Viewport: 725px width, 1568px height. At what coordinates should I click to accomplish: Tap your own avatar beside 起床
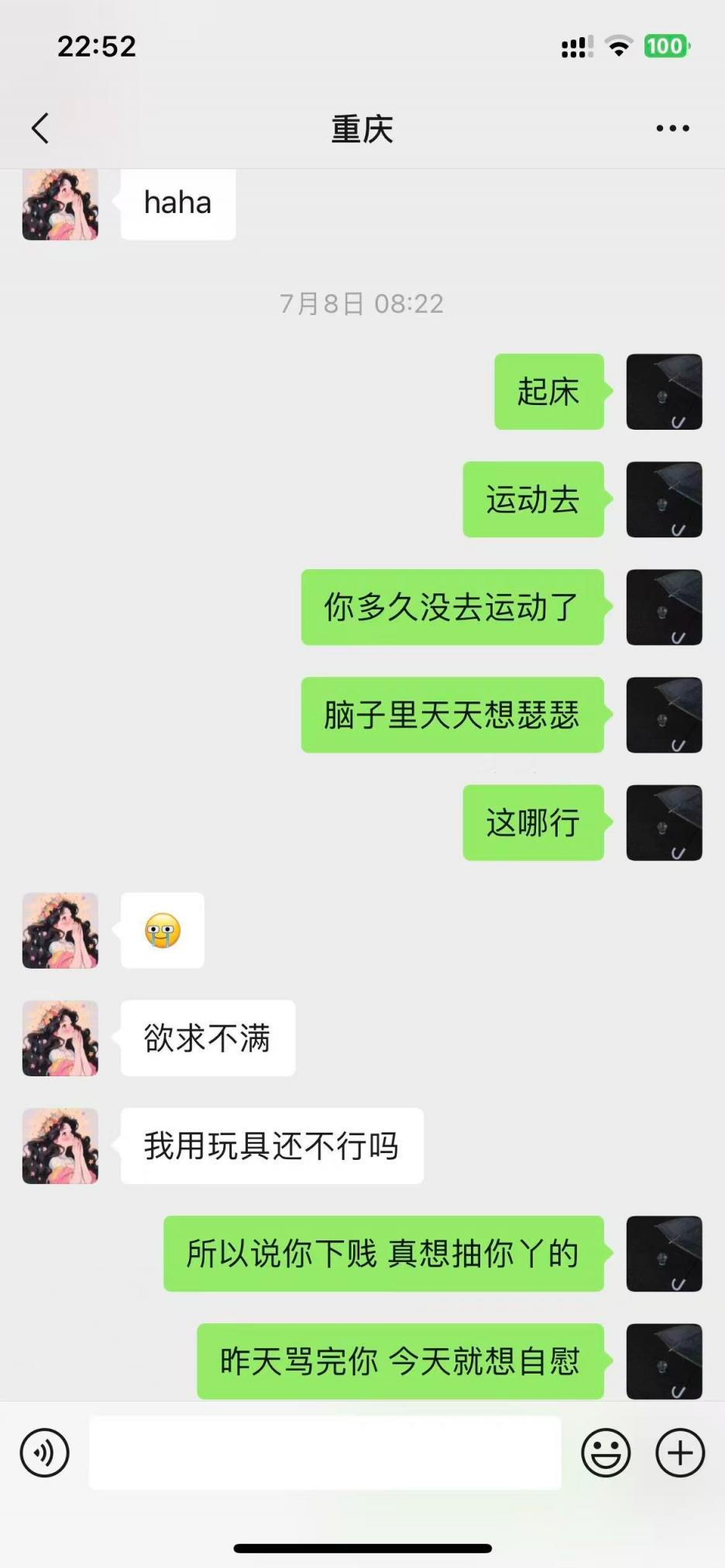coord(664,392)
